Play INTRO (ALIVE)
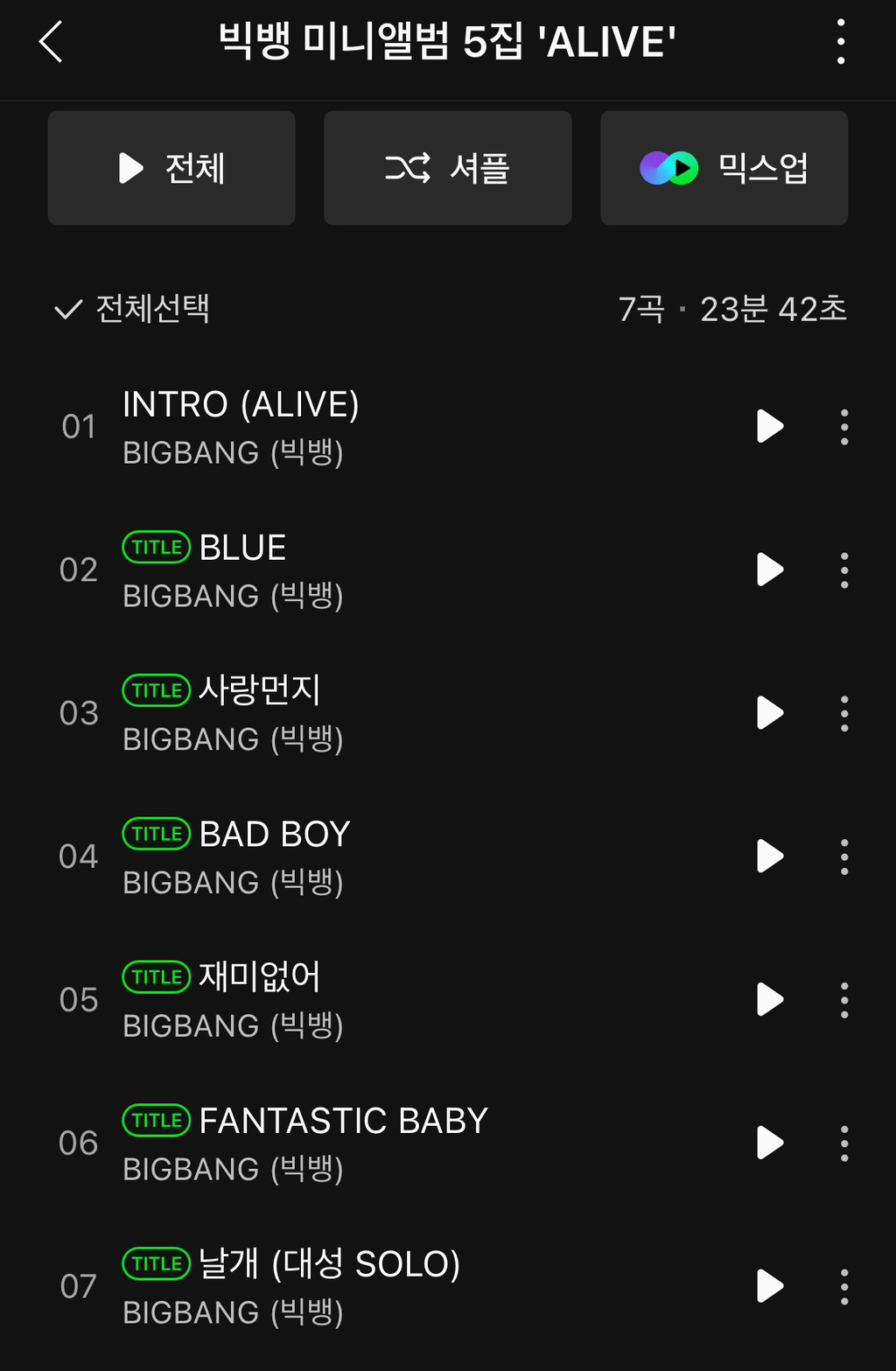The height and width of the screenshot is (1371, 896). 769,427
